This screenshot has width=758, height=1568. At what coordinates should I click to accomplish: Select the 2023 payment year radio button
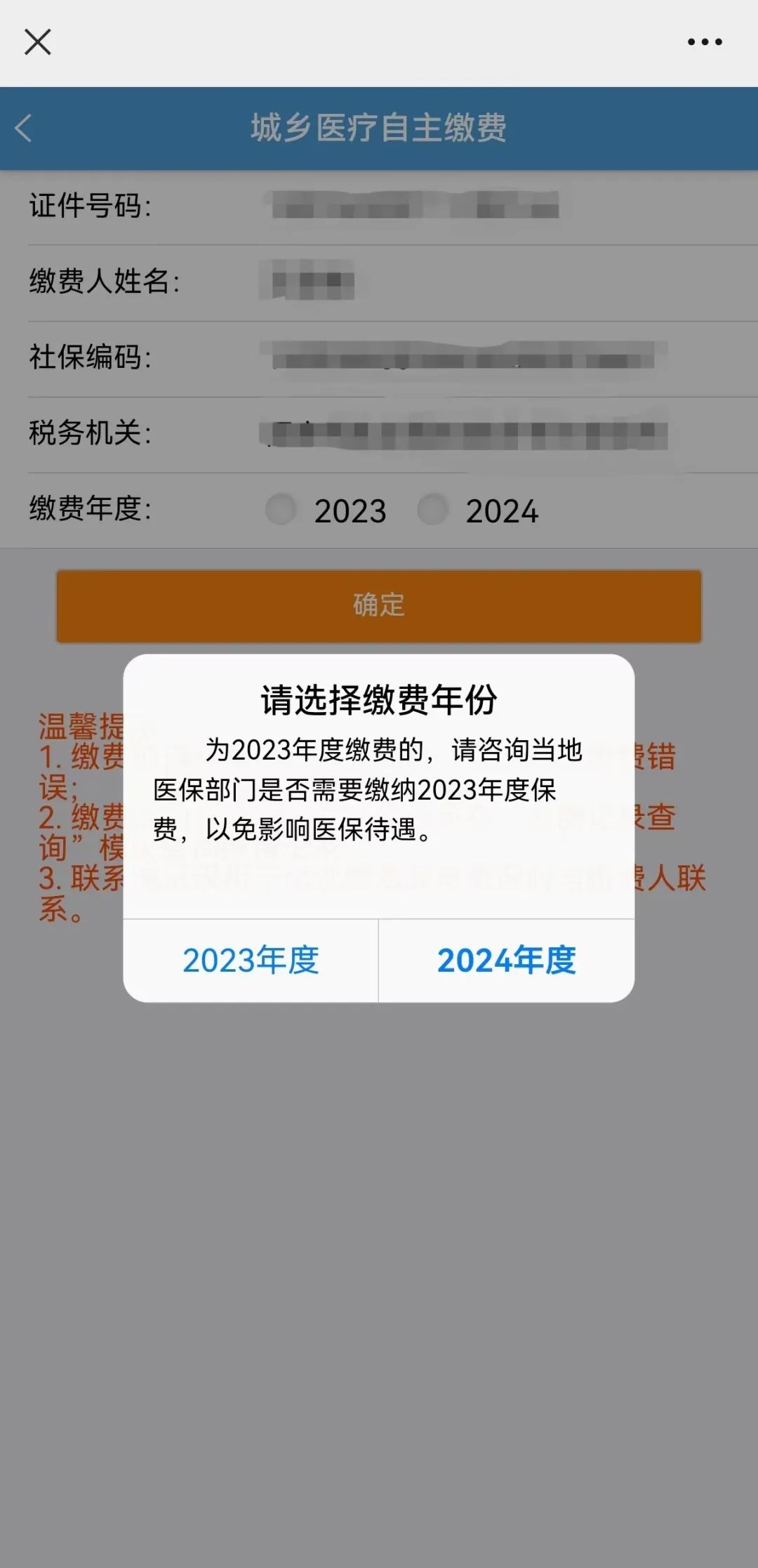281,509
